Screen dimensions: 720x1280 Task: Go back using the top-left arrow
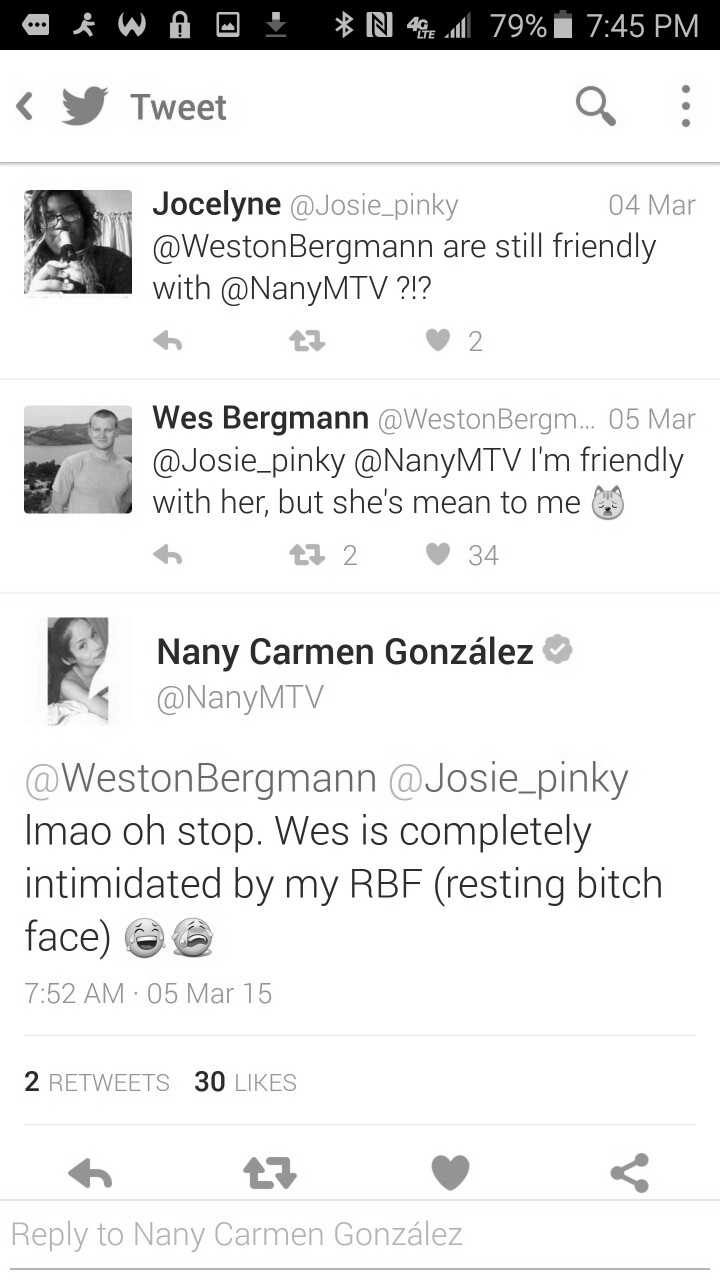tap(25, 106)
